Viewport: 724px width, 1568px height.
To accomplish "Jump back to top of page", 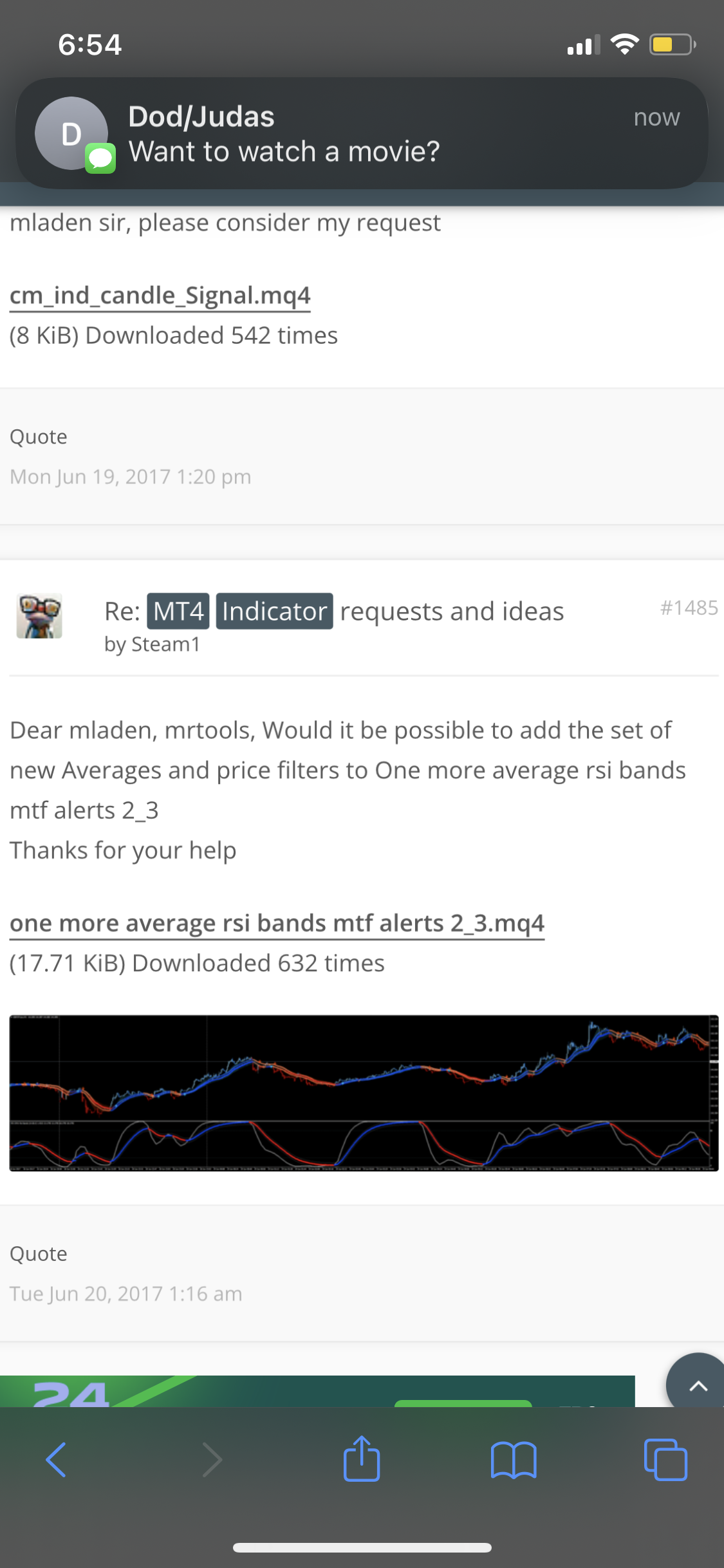I will pos(698,1385).
